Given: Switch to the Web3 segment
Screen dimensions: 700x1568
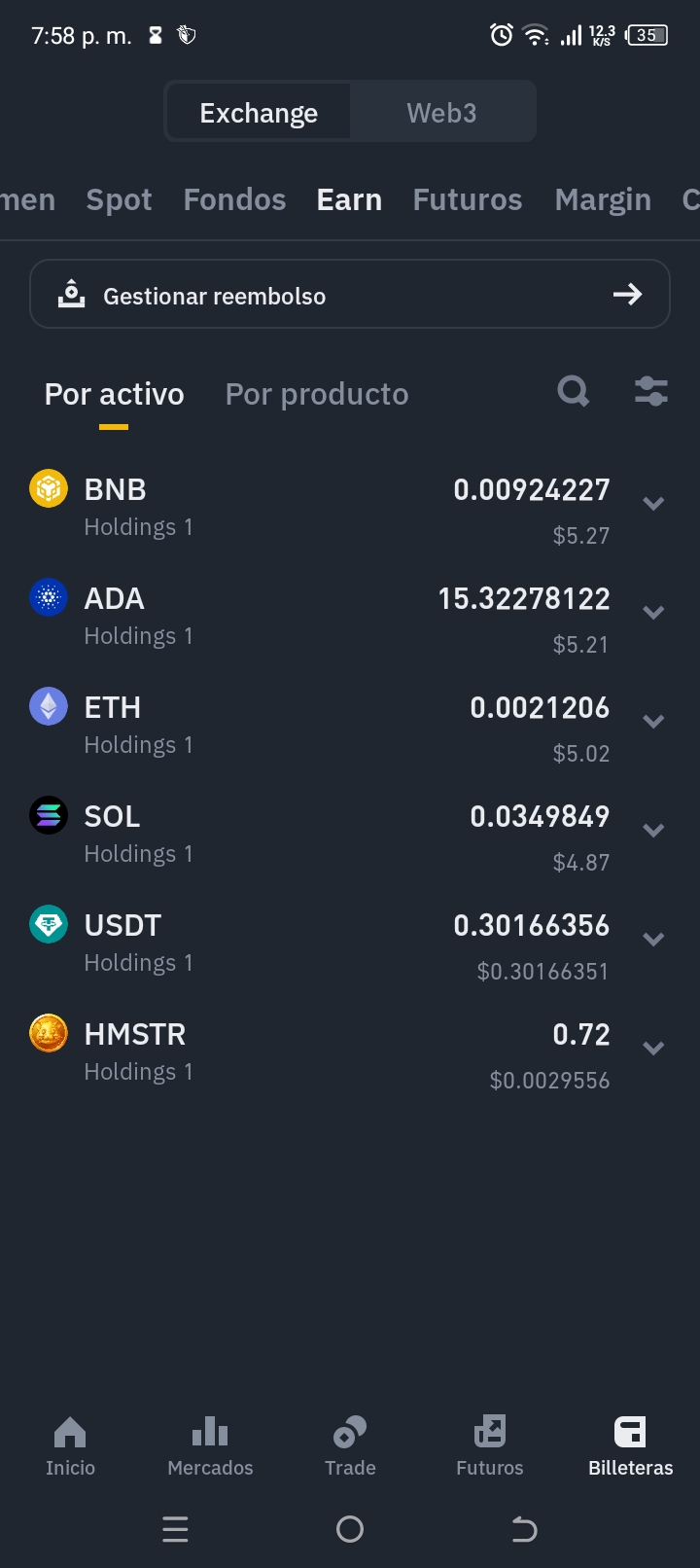Looking at the screenshot, I should click(x=441, y=113).
